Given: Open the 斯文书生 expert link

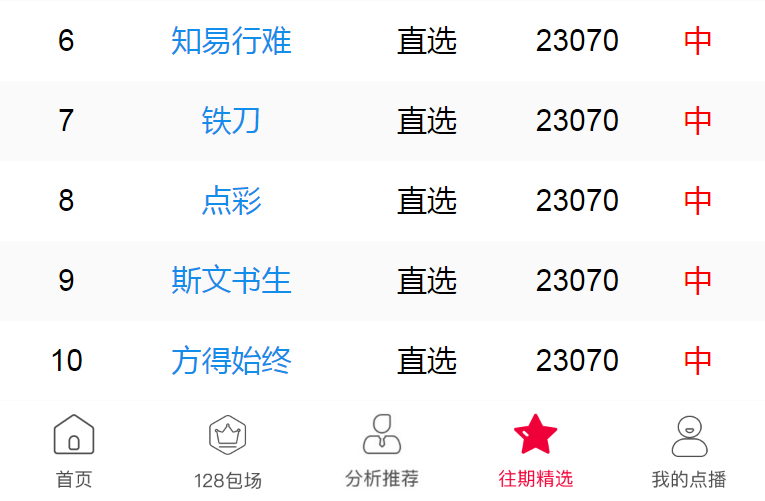Looking at the screenshot, I should pos(231,281).
